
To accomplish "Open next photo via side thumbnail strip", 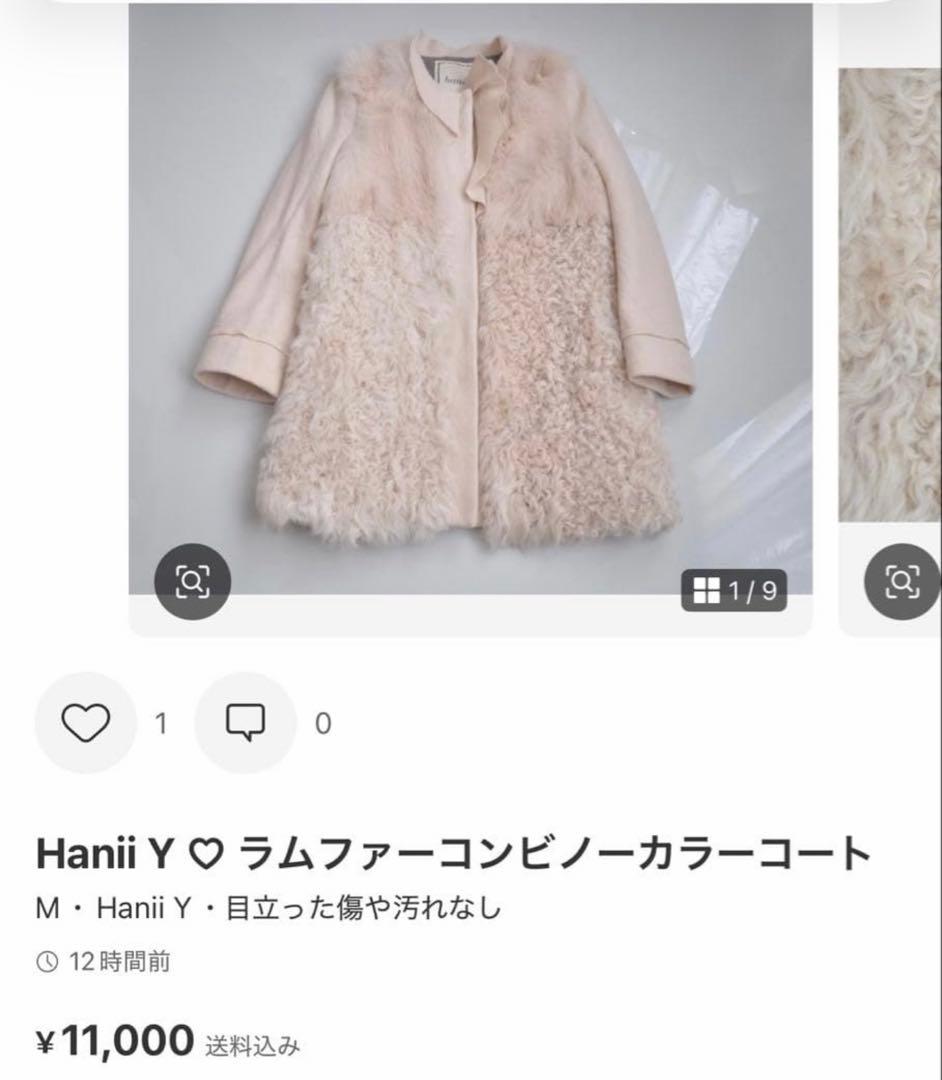I will [885, 300].
